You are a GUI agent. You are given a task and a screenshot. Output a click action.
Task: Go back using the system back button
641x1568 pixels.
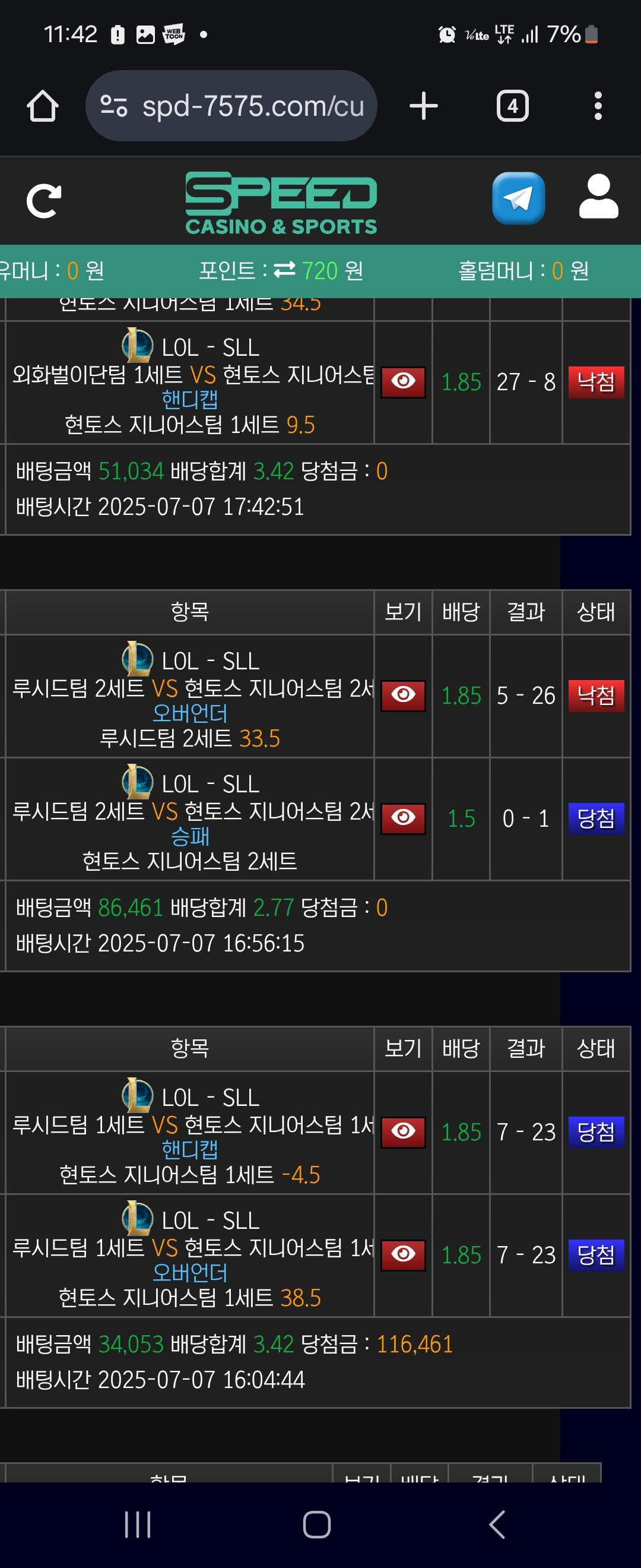pyautogui.click(x=497, y=1524)
